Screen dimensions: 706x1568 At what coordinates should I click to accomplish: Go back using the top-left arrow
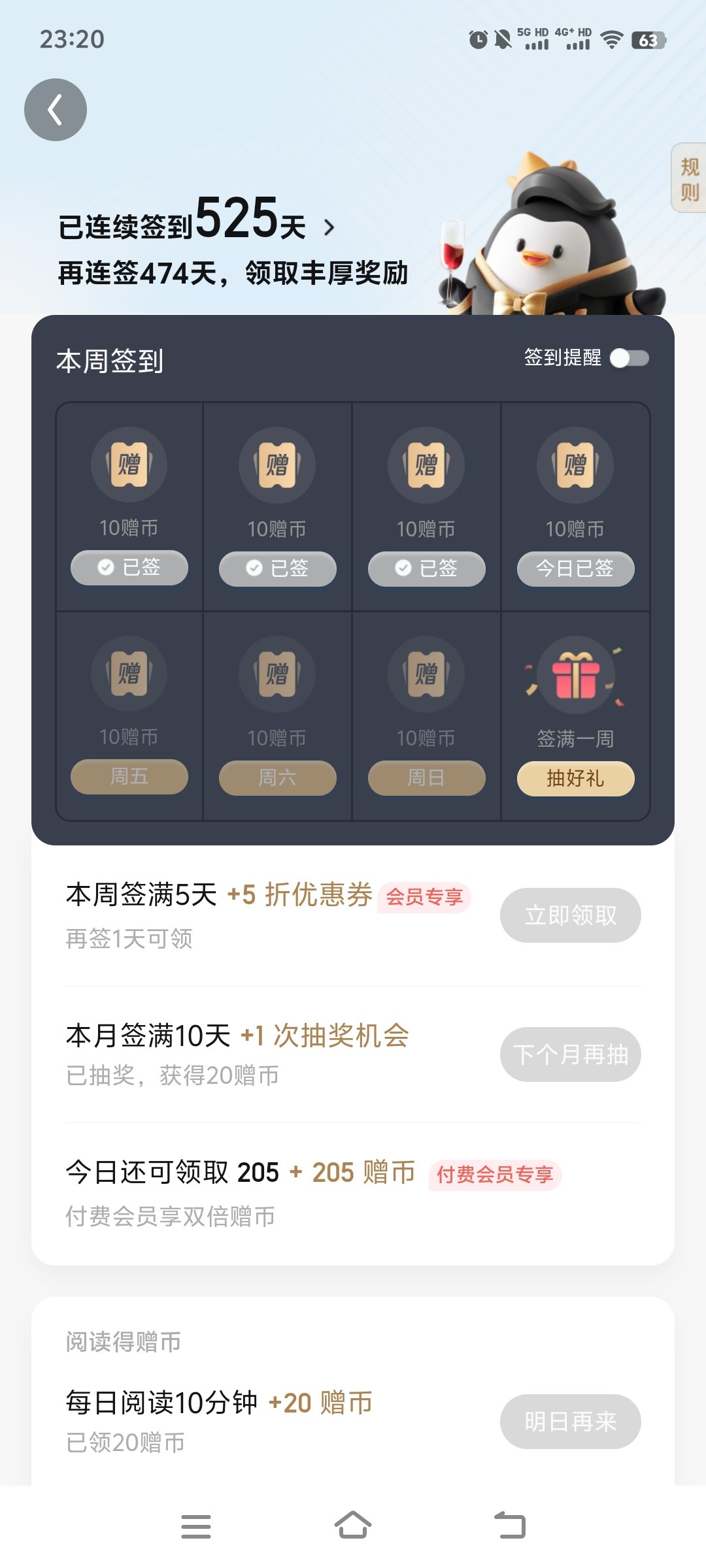point(56,110)
